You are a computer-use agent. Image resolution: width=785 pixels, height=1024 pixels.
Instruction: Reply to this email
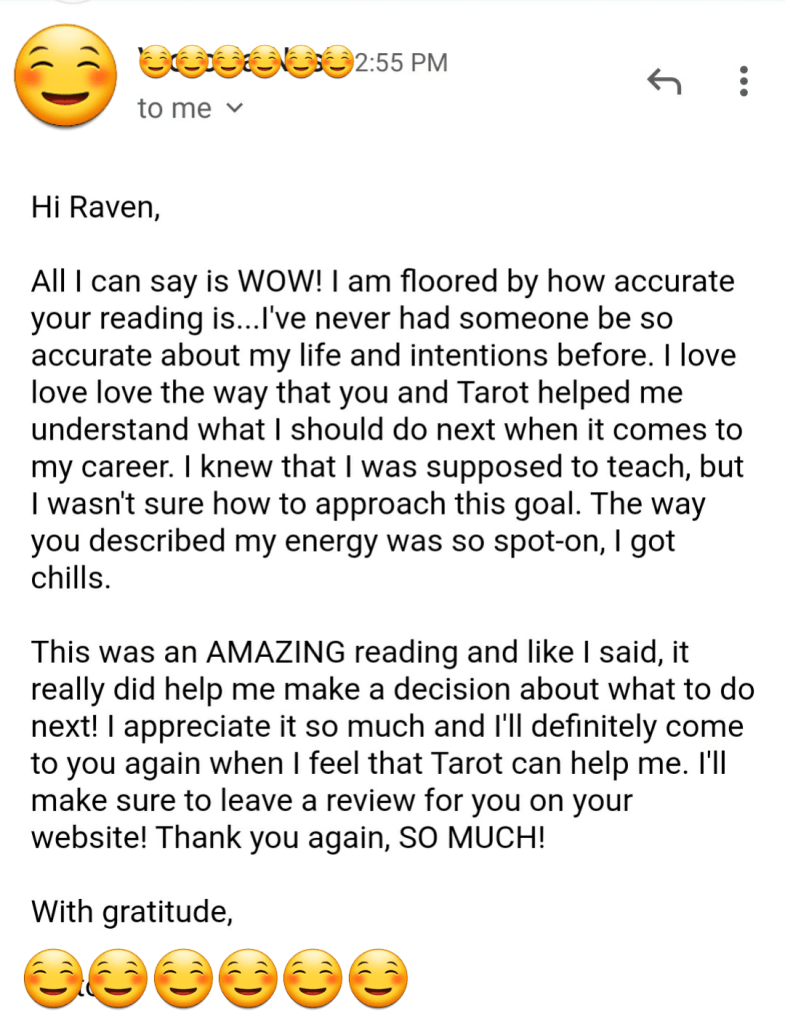point(665,81)
